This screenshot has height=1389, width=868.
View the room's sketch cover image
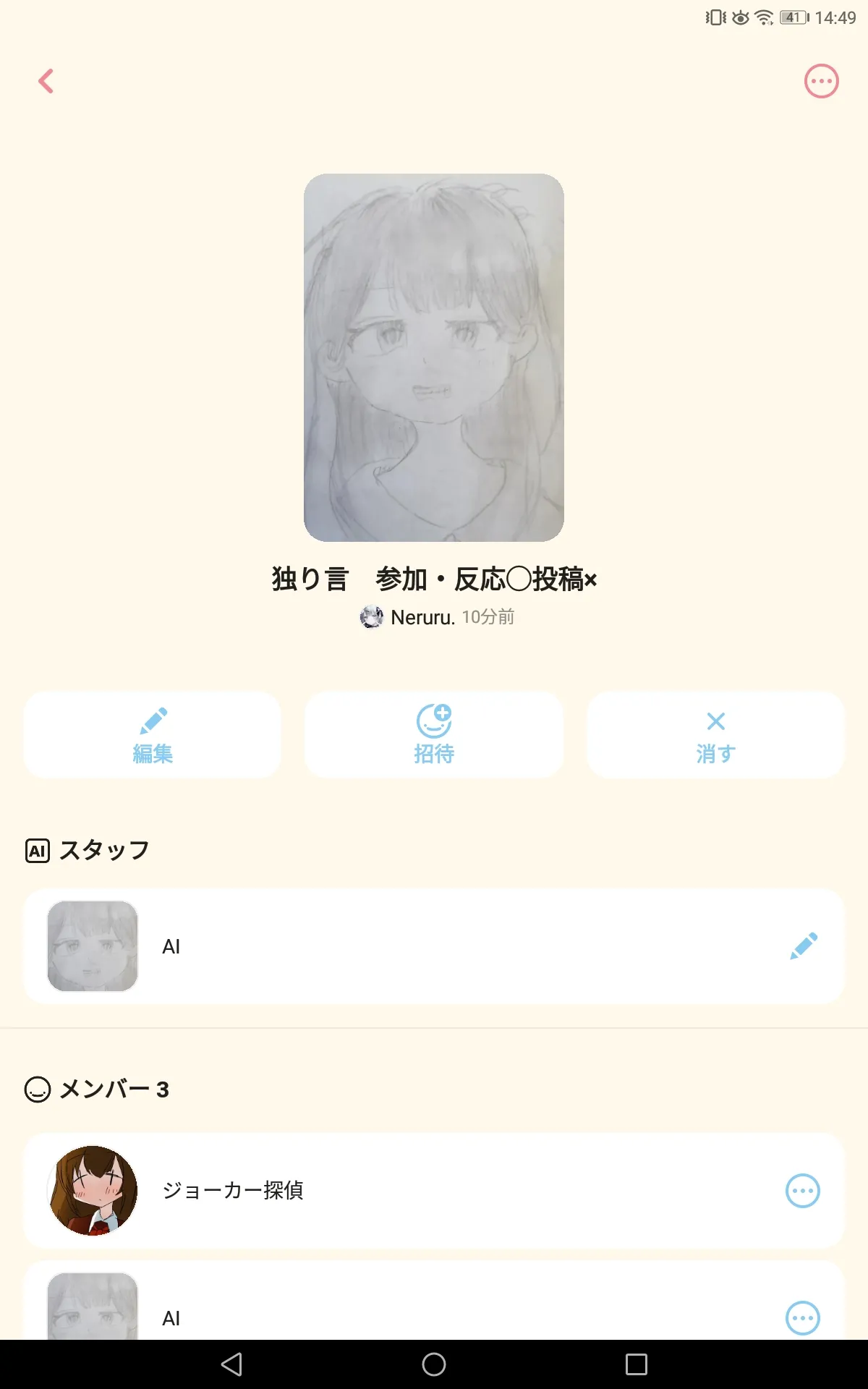tap(434, 357)
